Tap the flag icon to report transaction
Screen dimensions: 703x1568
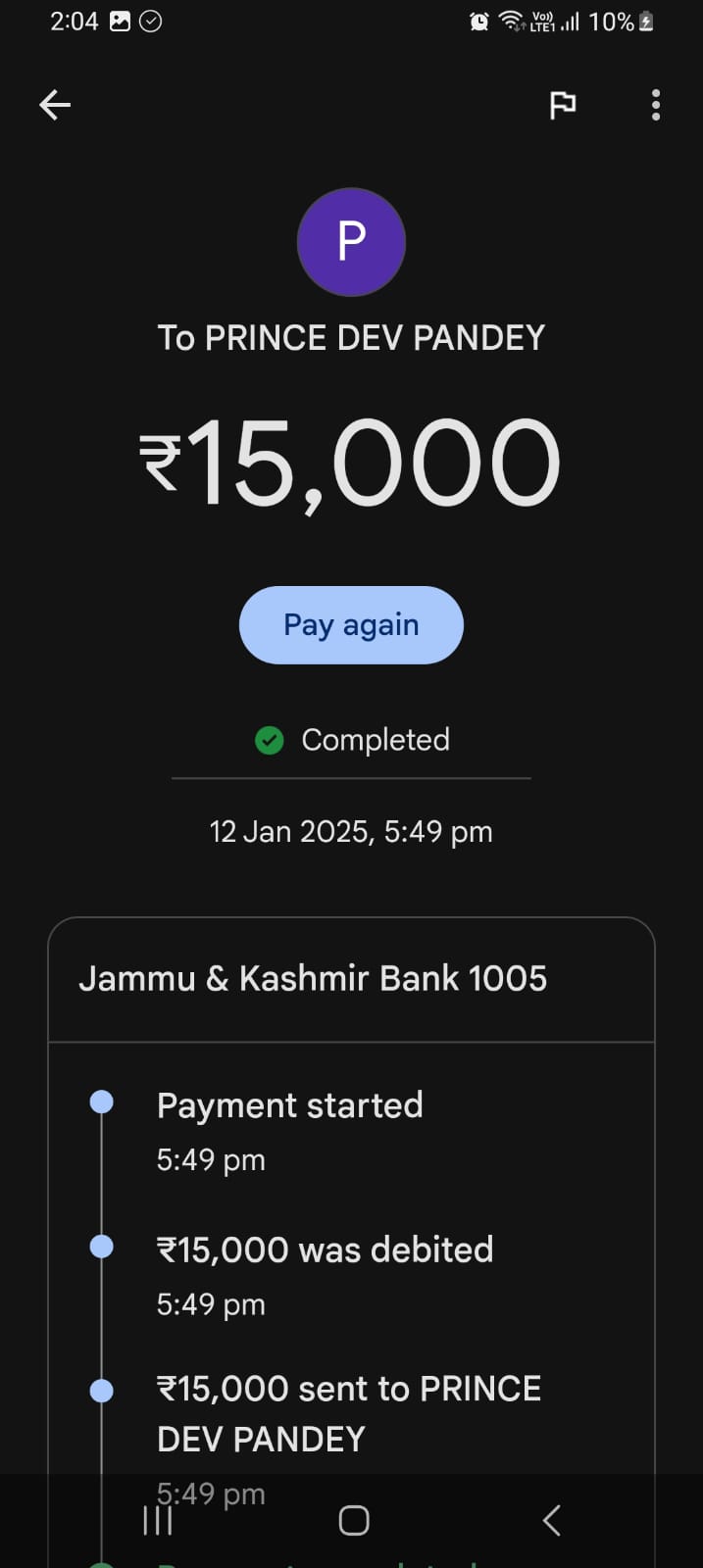click(562, 105)
